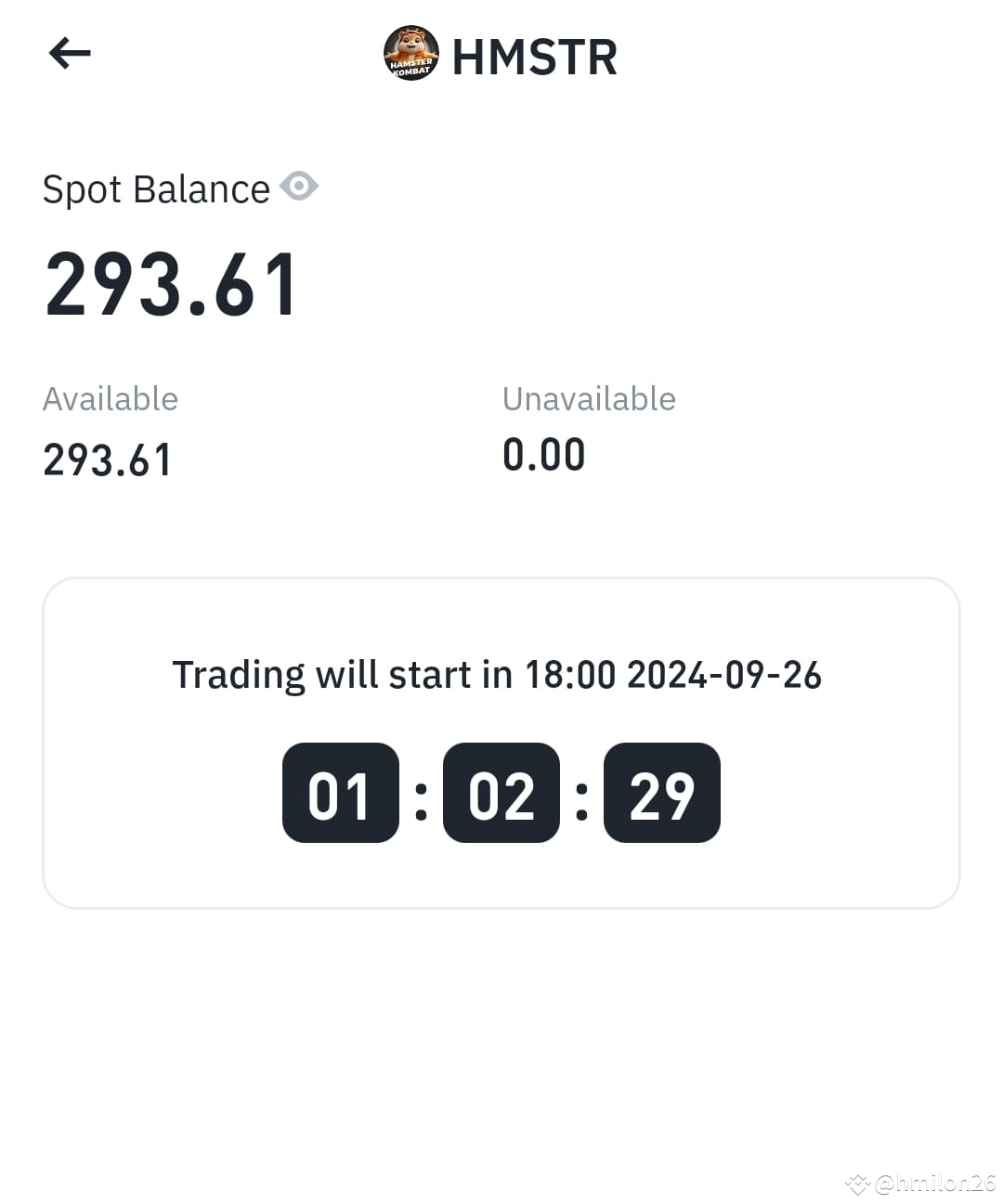Click the colon between hours and minutes
Viewport: 1003px width, 1204px height.
[x=421, y=793]
